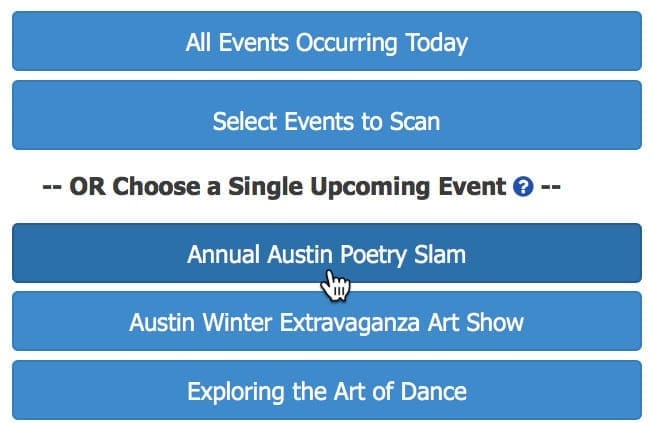This screenshot has height=423, width=653.
Task: Tap All Events Occurring Today button
Action: point(326,43)
